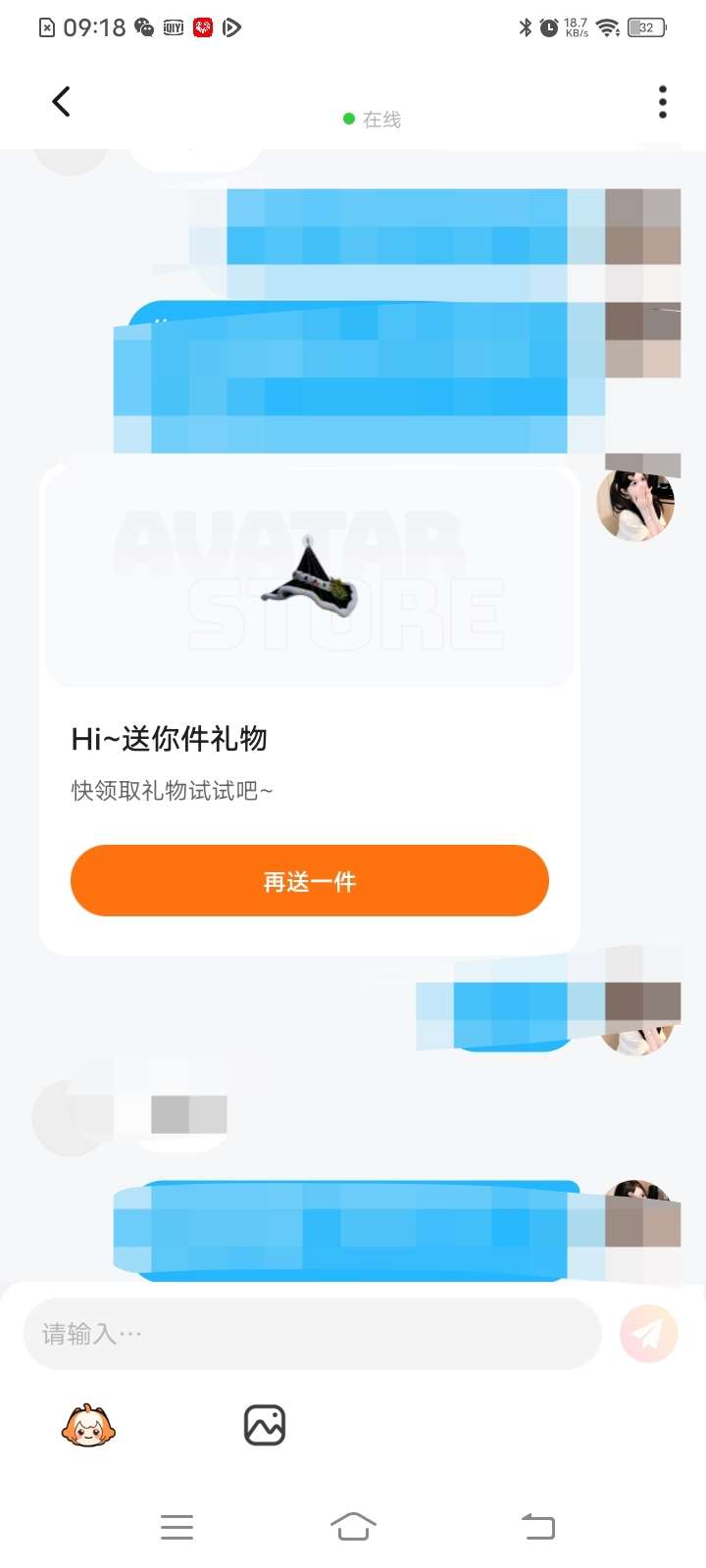Go to the system home screen
This screenshot has height=1568, width=706.
coord(353,1526)
